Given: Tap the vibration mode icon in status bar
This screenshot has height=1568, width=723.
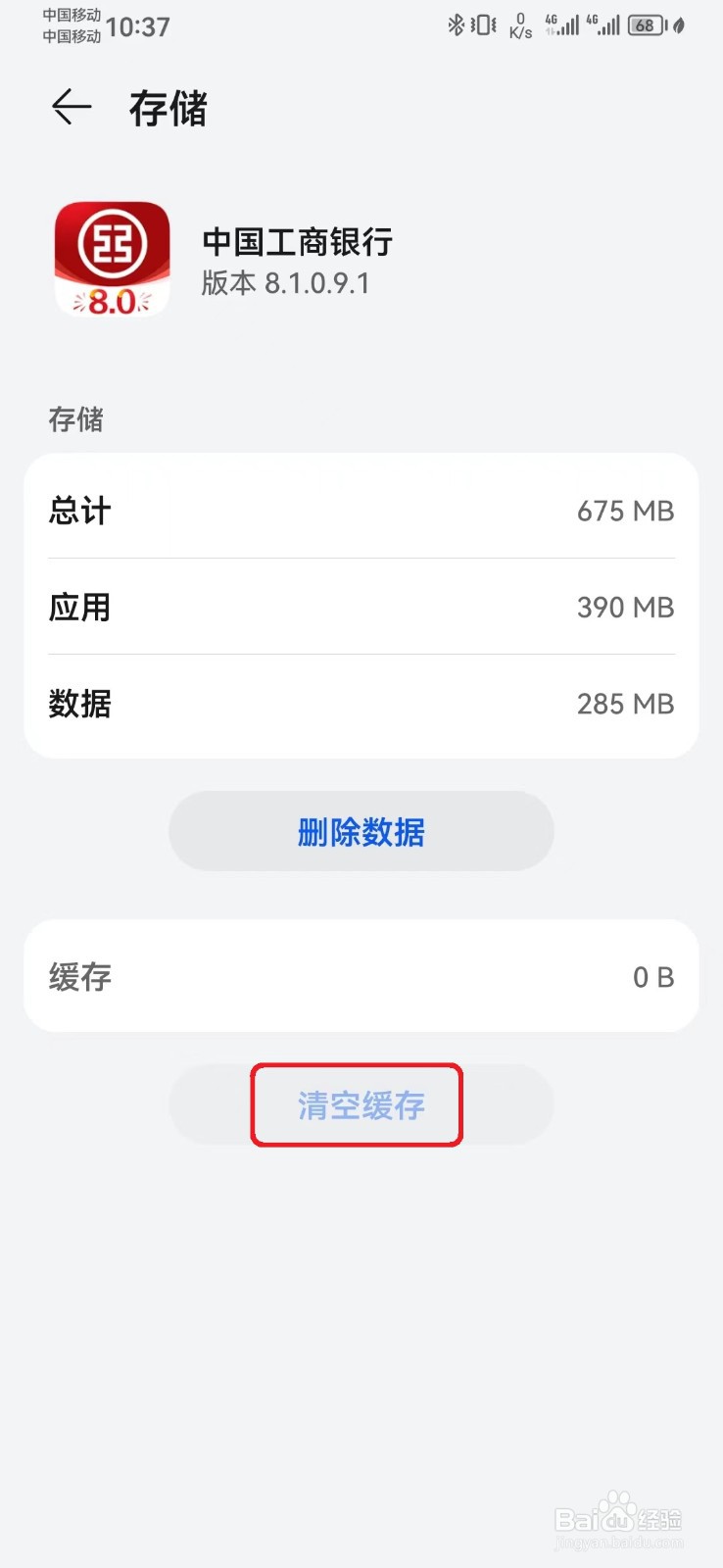Looking at the screenshot, I should pos(482,24).
